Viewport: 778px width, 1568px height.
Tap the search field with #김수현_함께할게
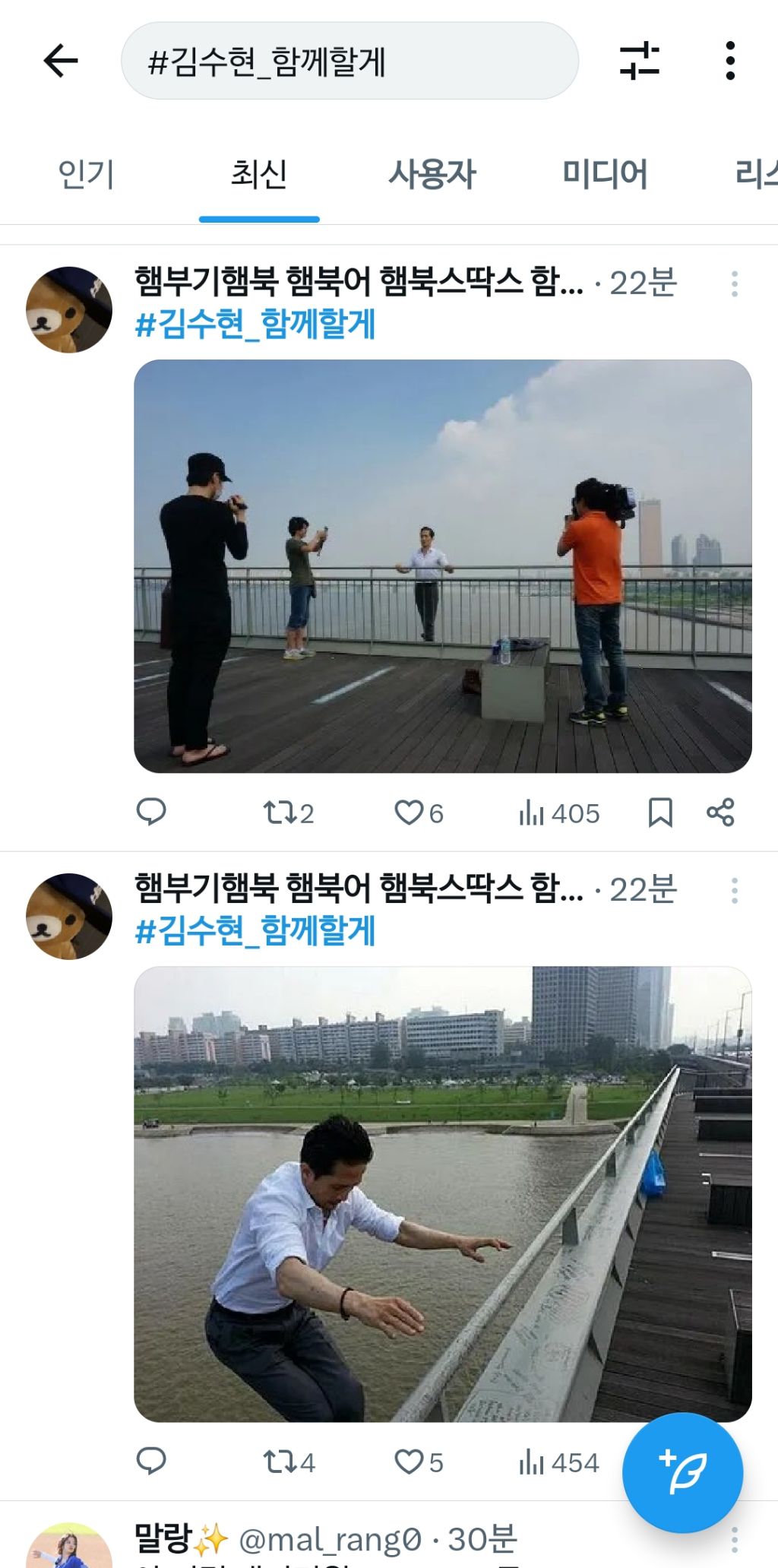pos(349,61)
